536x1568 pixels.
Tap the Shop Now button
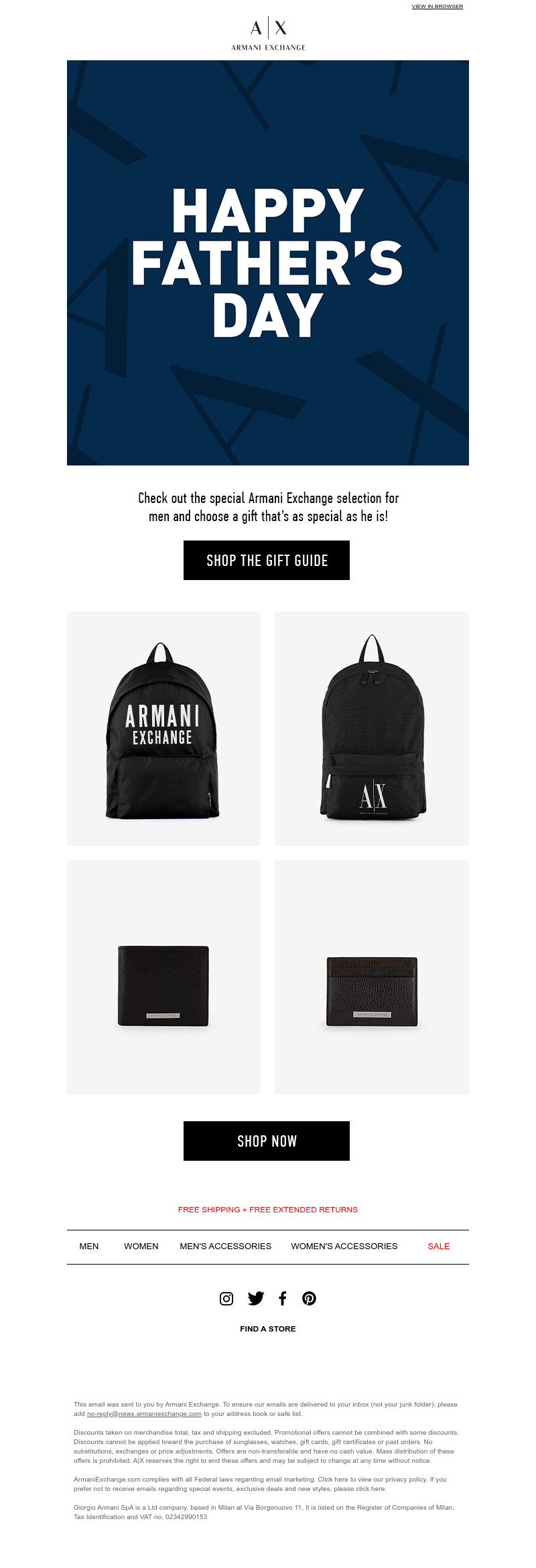(267, 1141)
